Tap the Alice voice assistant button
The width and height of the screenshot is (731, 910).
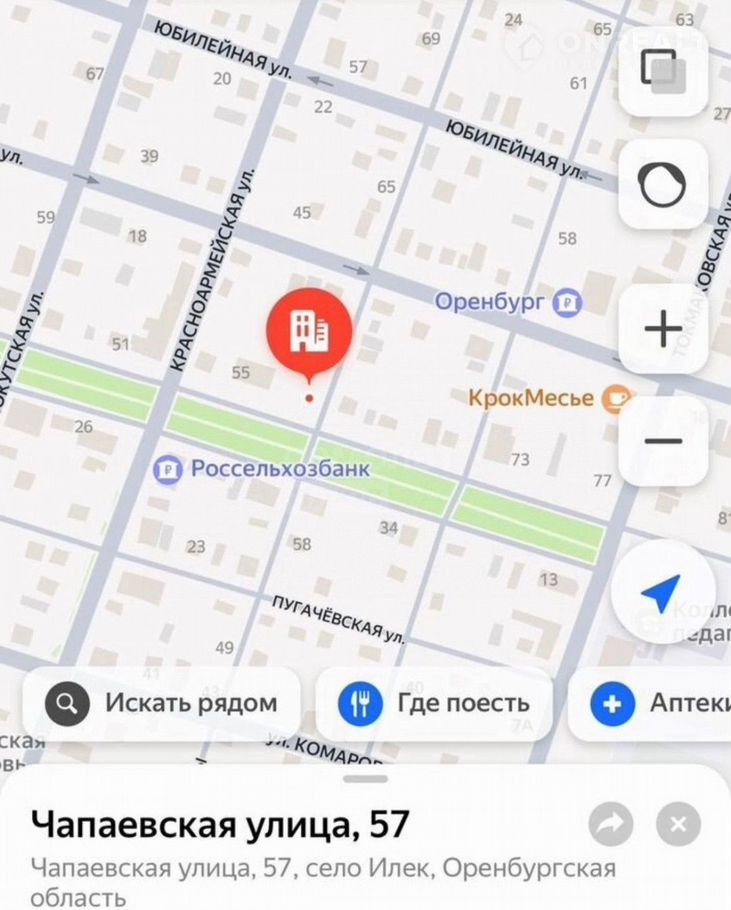click(x=663, y=185)
